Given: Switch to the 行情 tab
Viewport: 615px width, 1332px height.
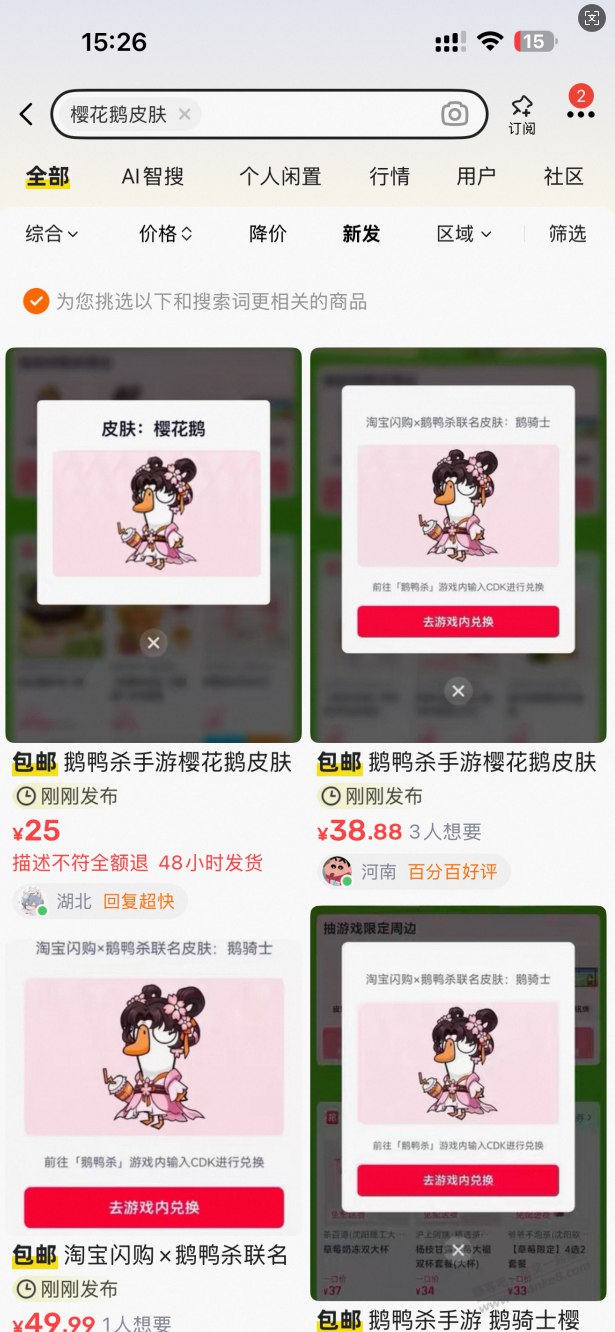Looking at the screenshot, I should click(x=390, y=177).
